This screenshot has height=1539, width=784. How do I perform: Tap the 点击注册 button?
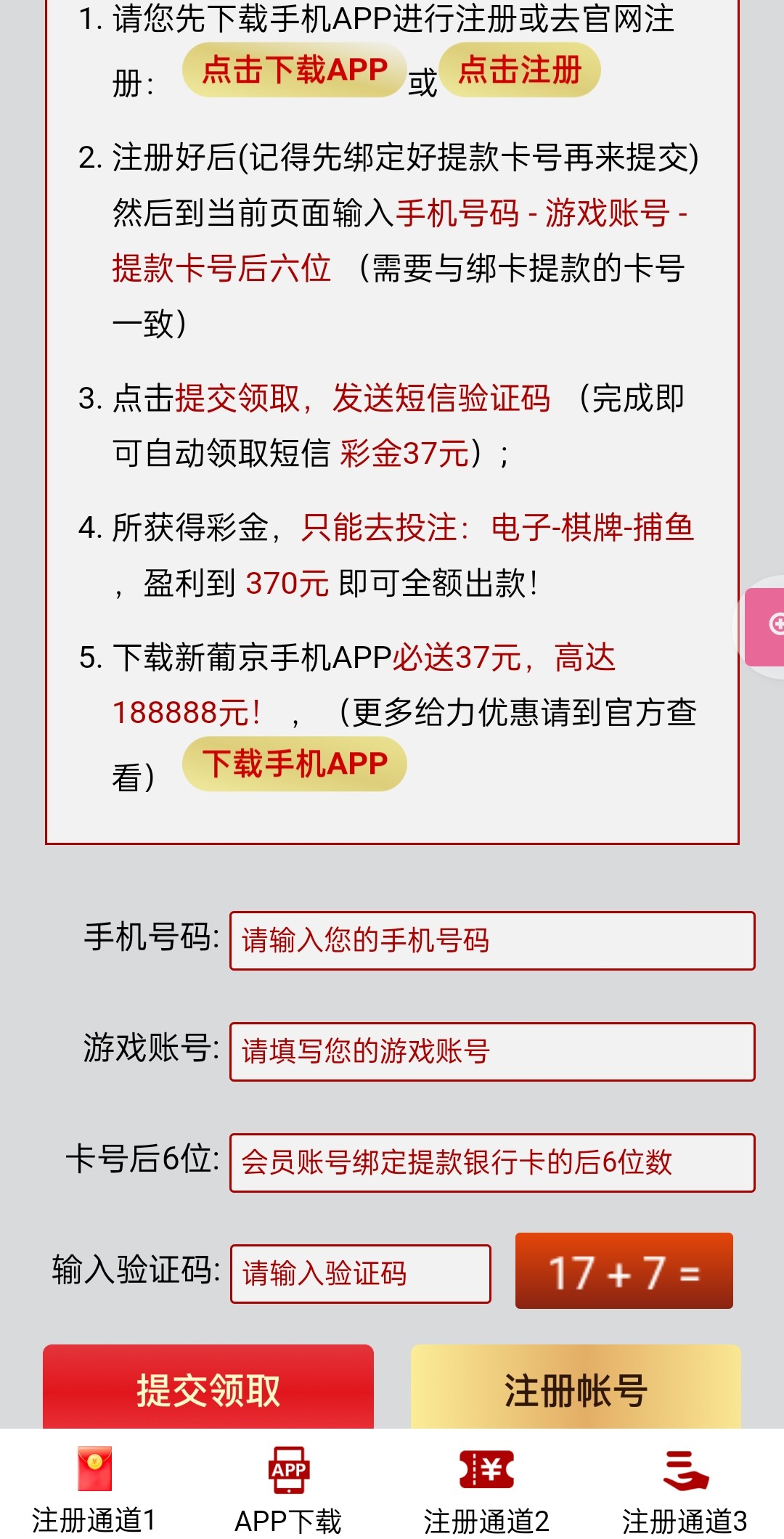point(520,70)
